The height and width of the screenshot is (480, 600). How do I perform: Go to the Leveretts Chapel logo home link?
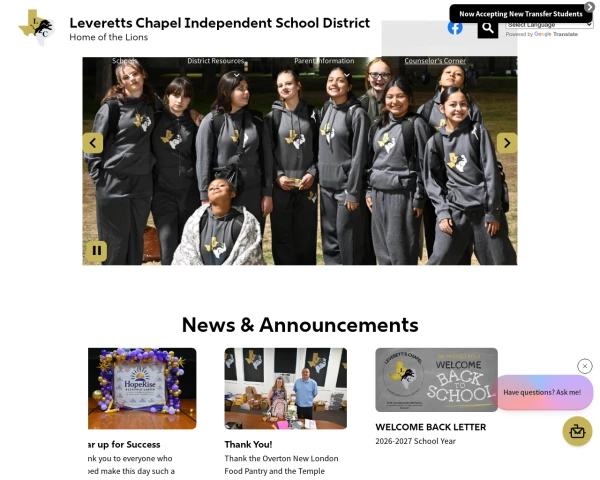click(37, 28)
